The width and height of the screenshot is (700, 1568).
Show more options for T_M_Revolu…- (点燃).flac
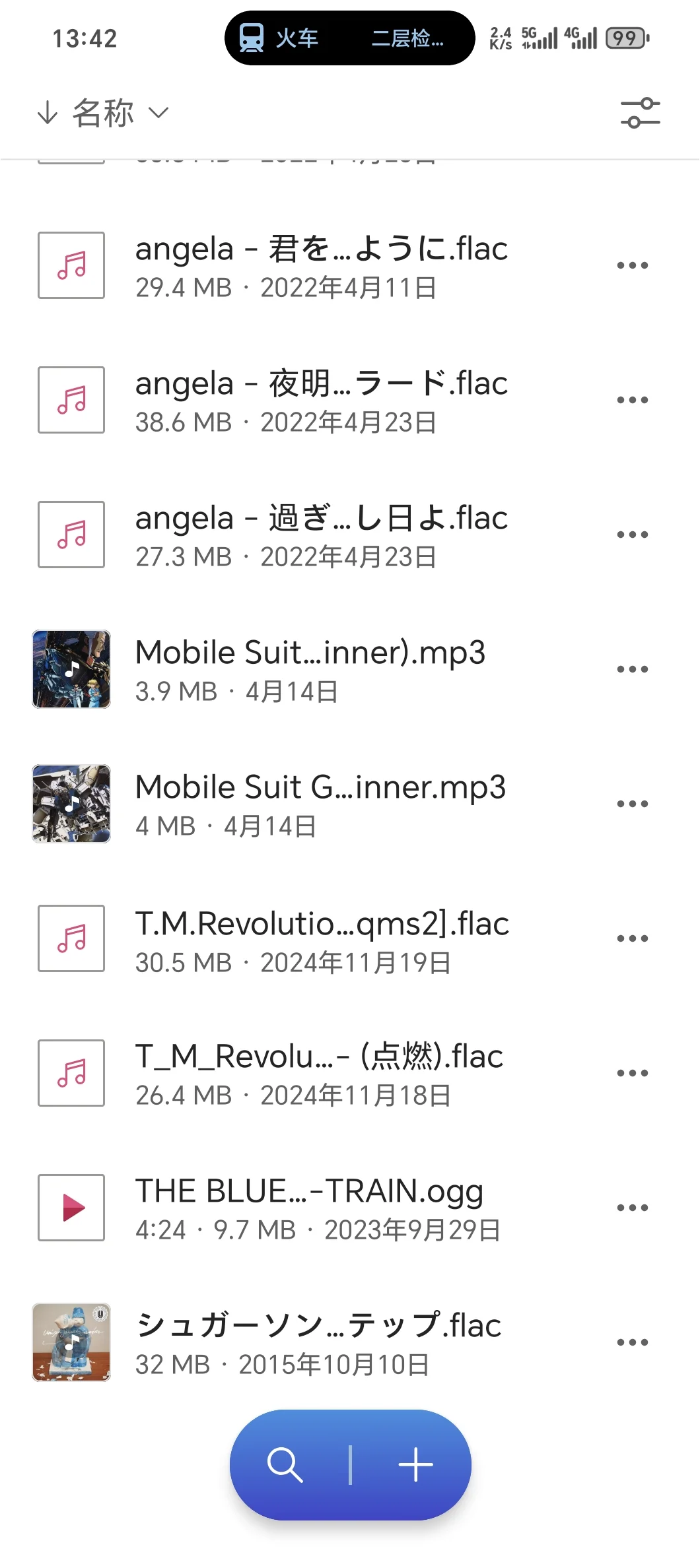pyautogui.click(x=632, y=1073)
